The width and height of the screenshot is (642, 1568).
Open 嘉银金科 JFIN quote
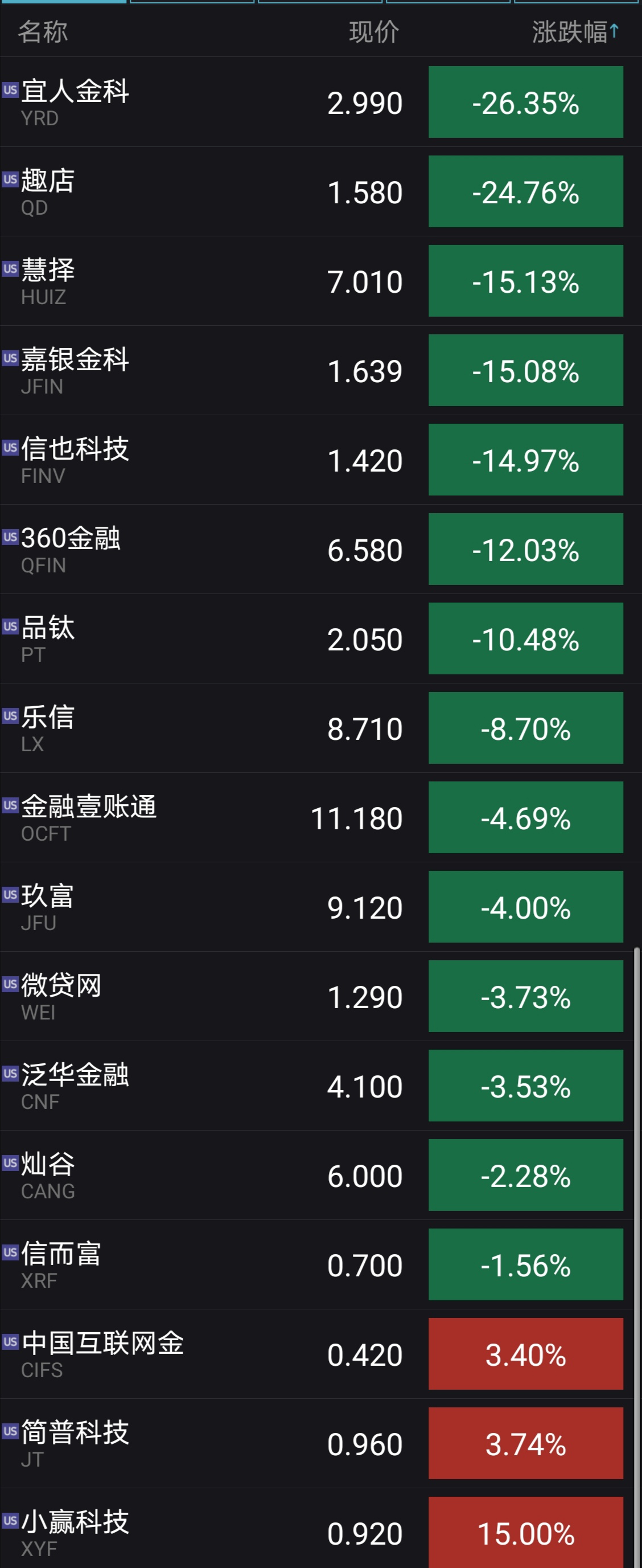tap(320, 370)
